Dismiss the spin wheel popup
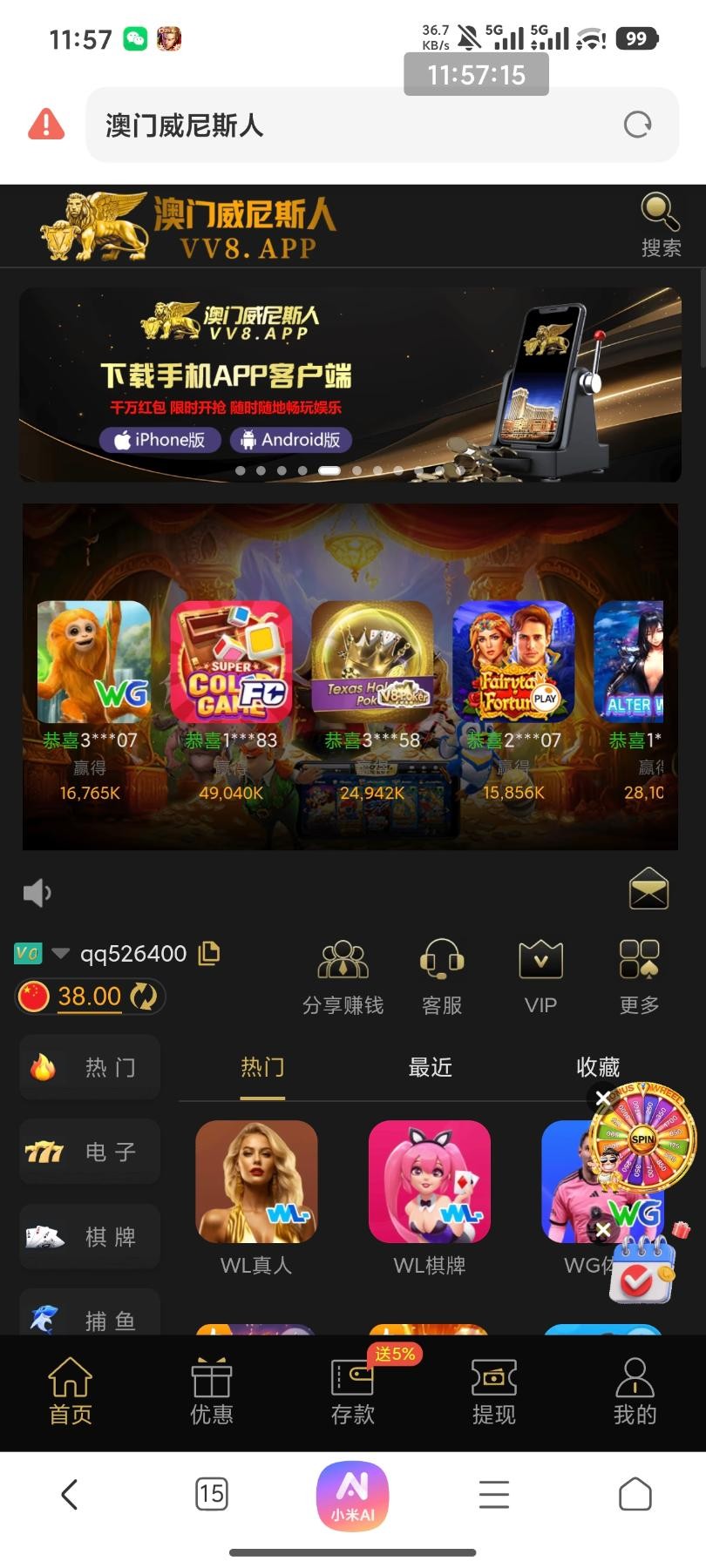706x1568 pixels. point(602,1098)
